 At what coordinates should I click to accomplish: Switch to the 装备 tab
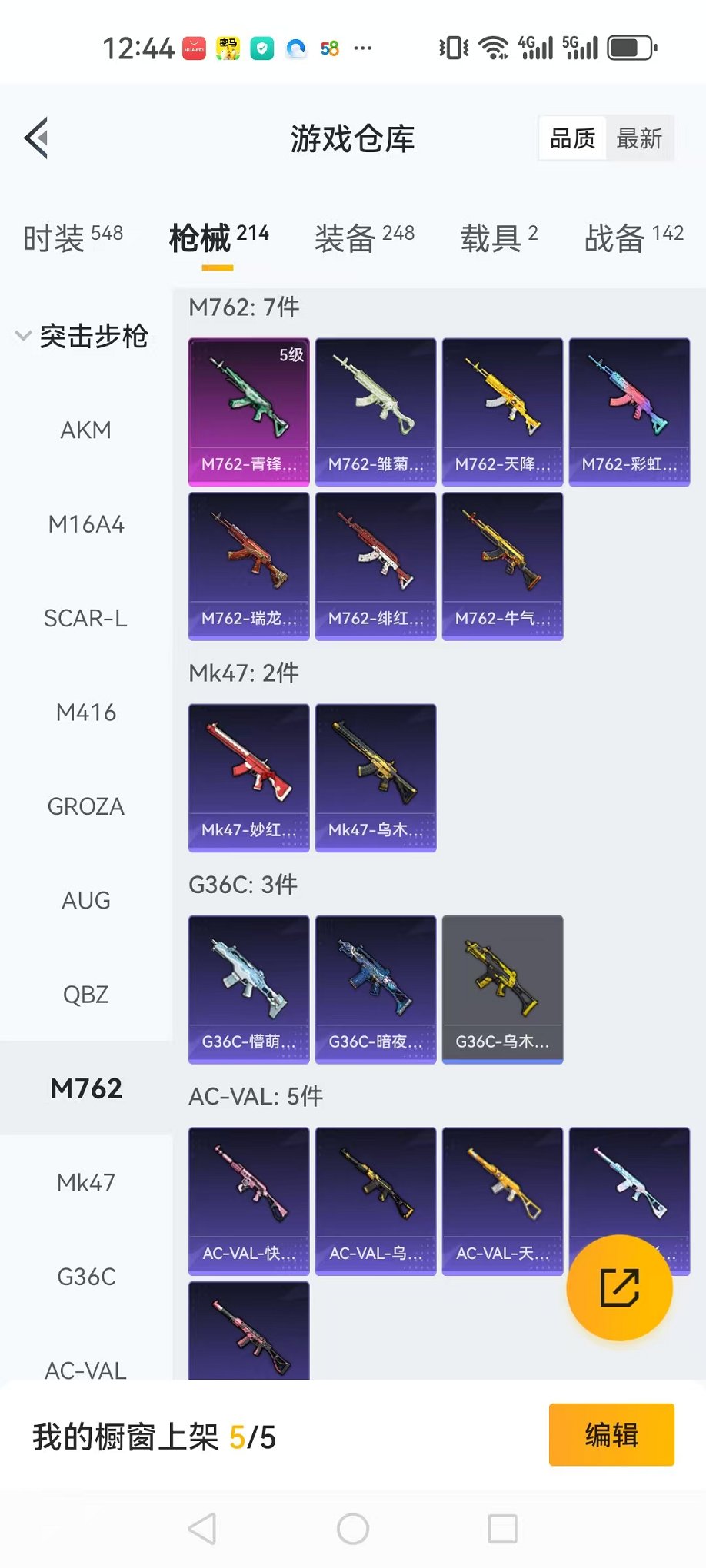(x=364, y=238)
